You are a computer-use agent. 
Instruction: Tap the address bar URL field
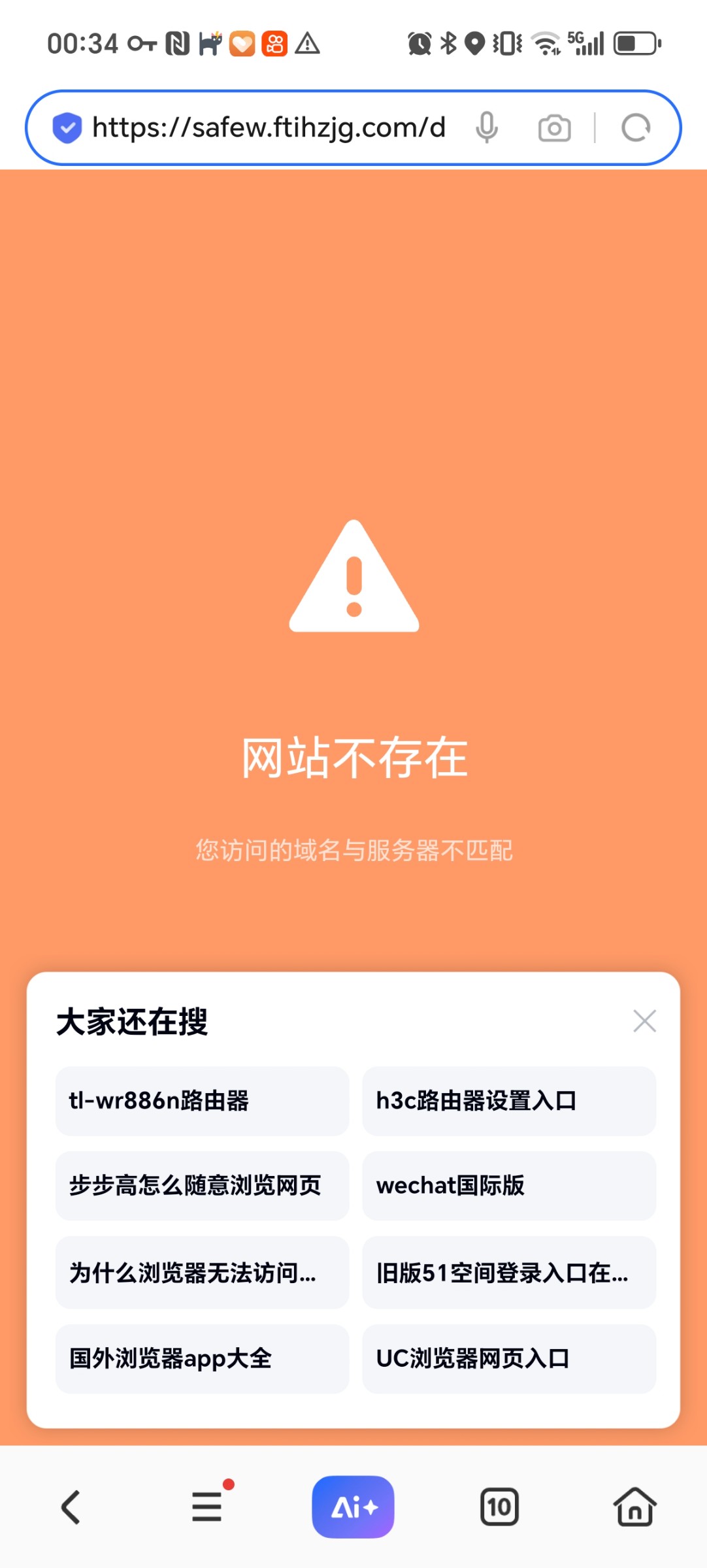(268, 127)
